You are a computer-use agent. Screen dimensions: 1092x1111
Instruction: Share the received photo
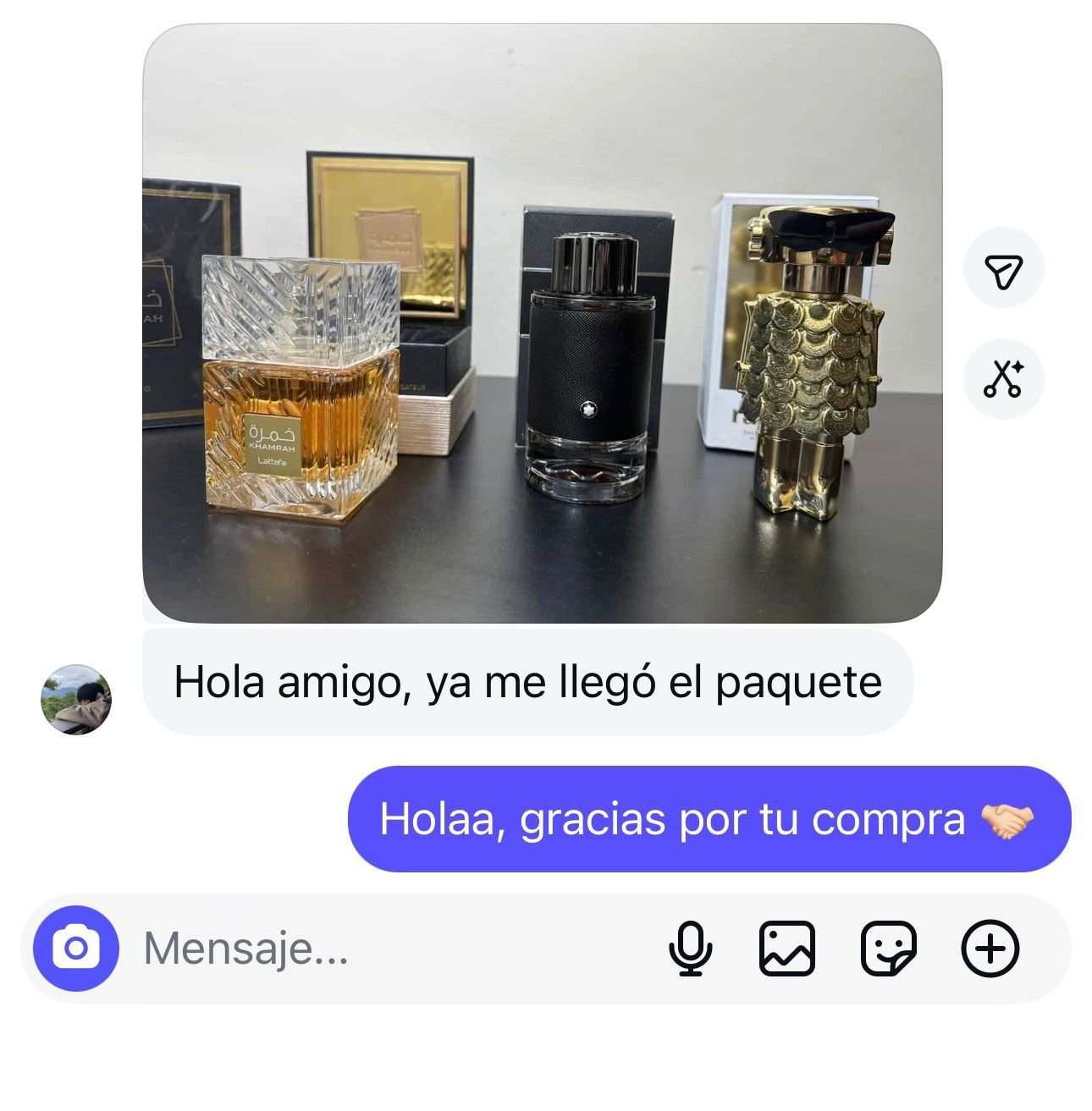(x=1004, y=268)
